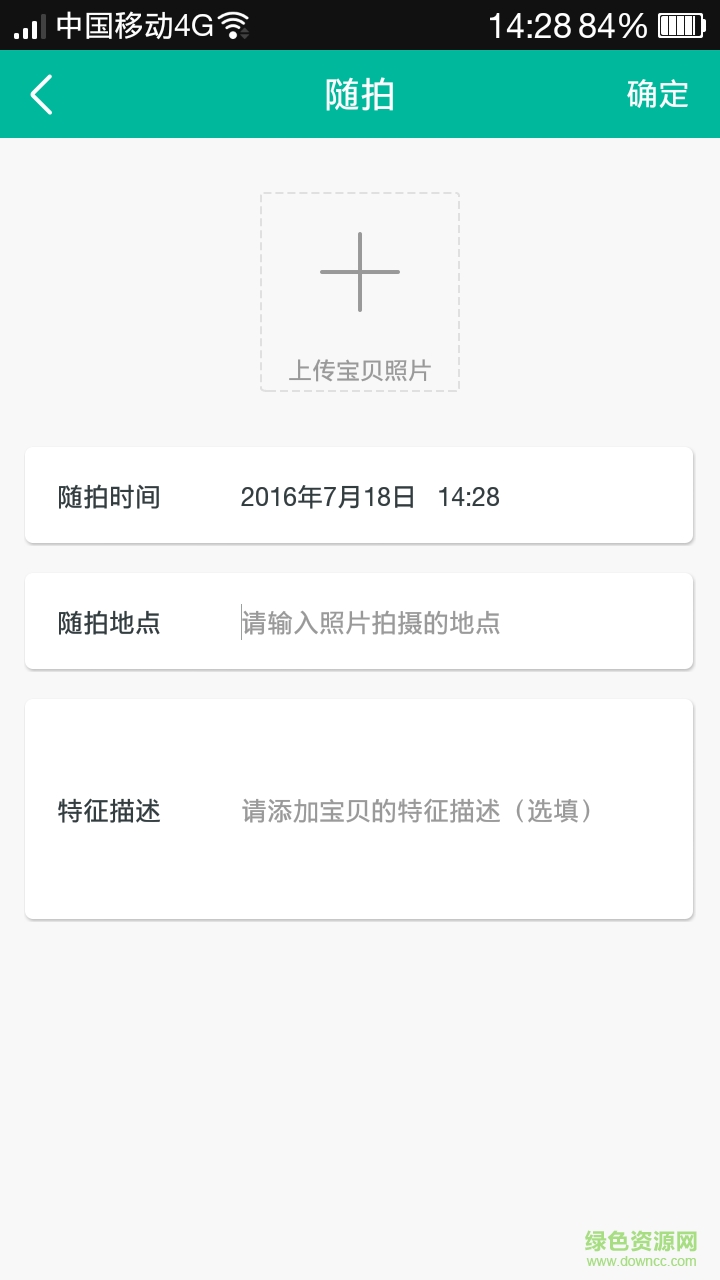The height and width of the screenshot is (1280, 720).
Task: Open the date picker showing 2016年7月18日
Action: coord(330,496)
